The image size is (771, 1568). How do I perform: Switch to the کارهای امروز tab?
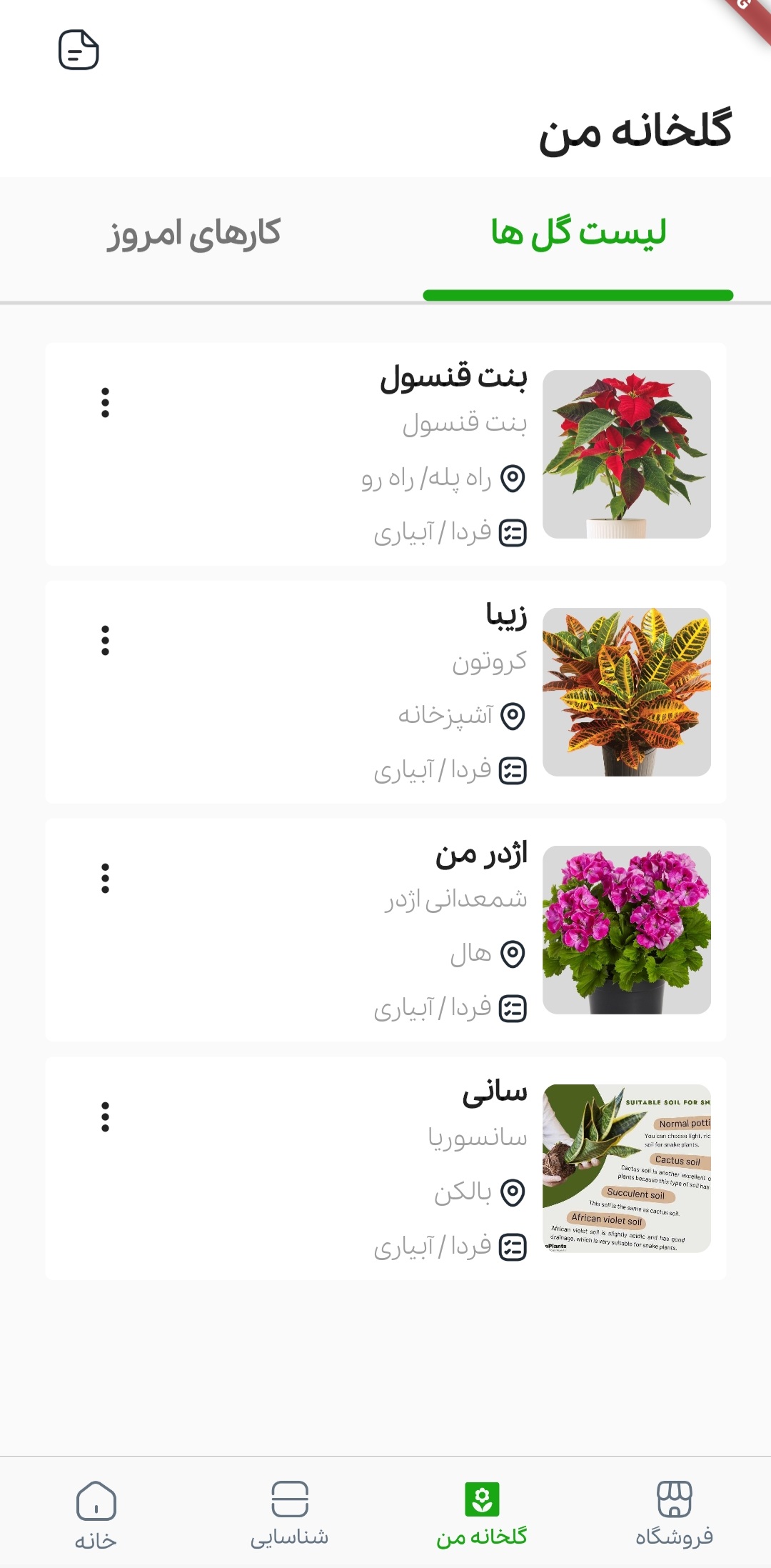193,234
